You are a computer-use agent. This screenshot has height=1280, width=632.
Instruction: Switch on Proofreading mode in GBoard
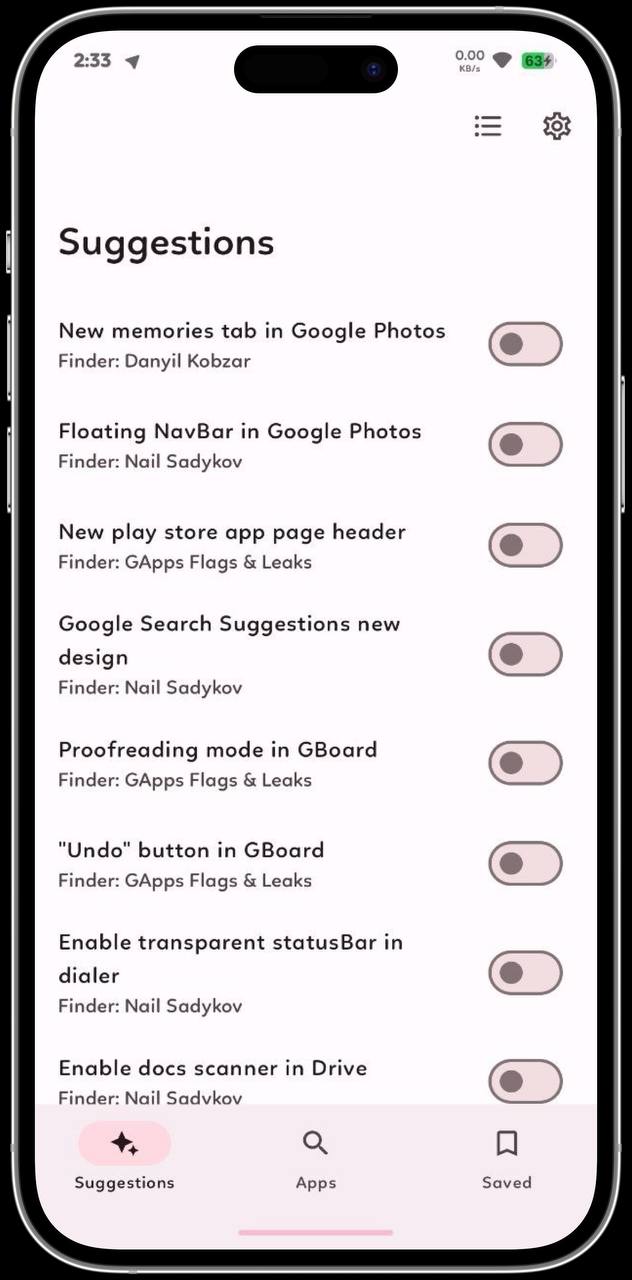[525, 763]
